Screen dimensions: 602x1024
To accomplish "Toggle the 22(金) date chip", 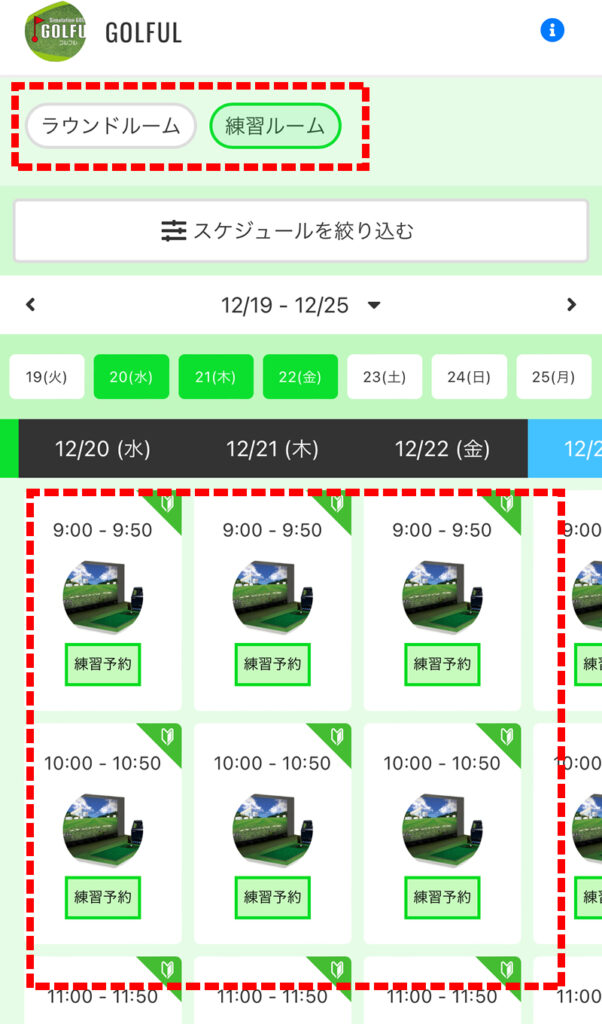I will pos(300,377).
